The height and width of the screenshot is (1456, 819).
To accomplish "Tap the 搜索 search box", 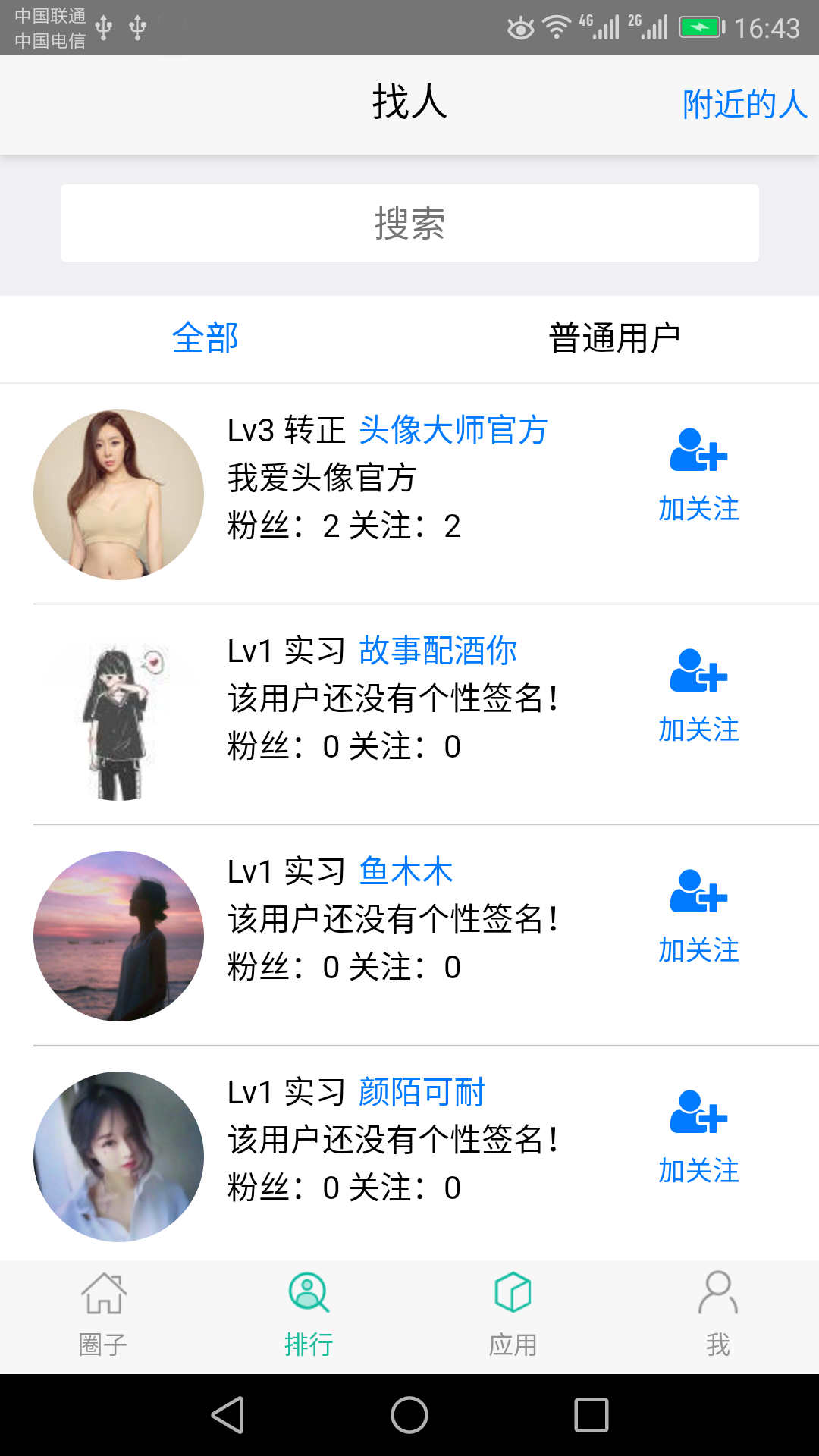I will point(409,223).
